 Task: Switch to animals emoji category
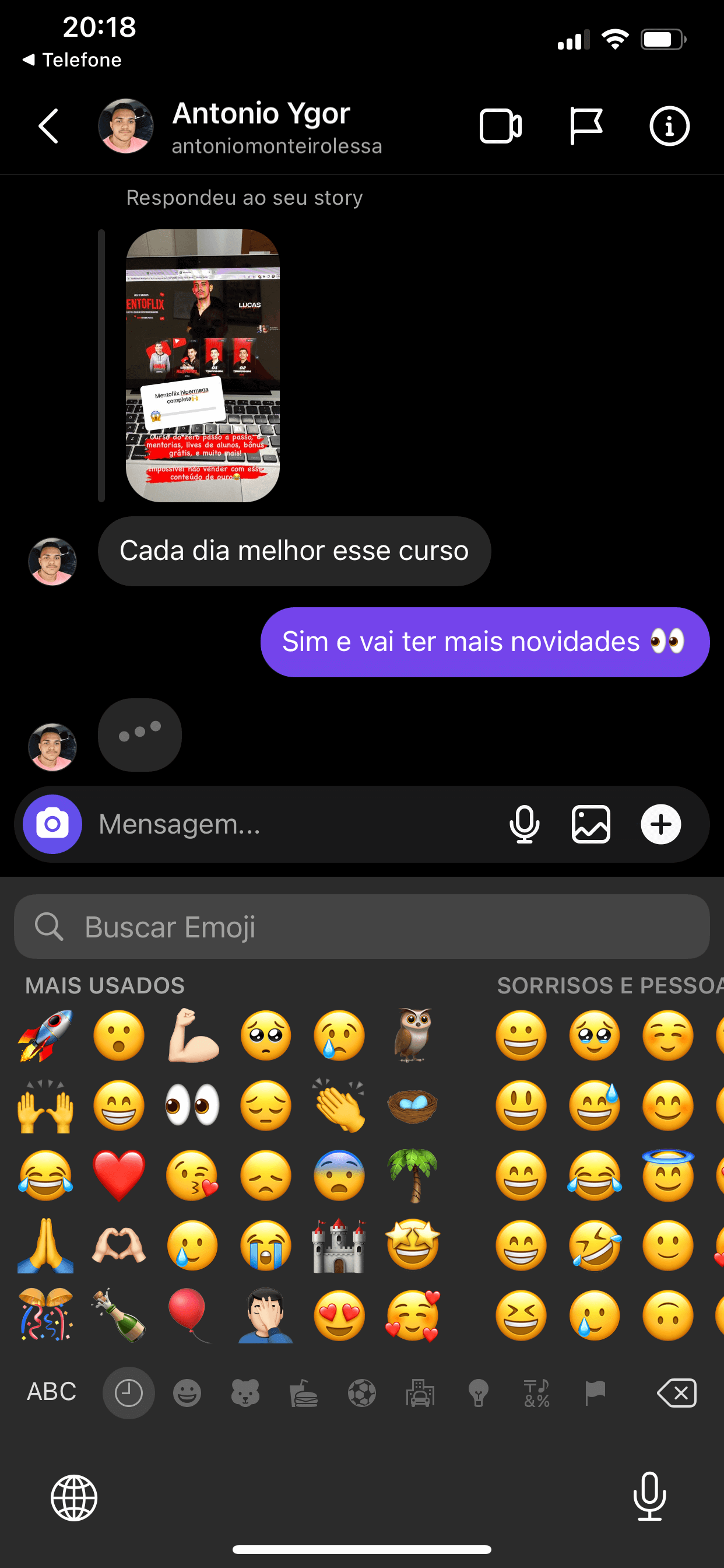[x=245, y=1392]
